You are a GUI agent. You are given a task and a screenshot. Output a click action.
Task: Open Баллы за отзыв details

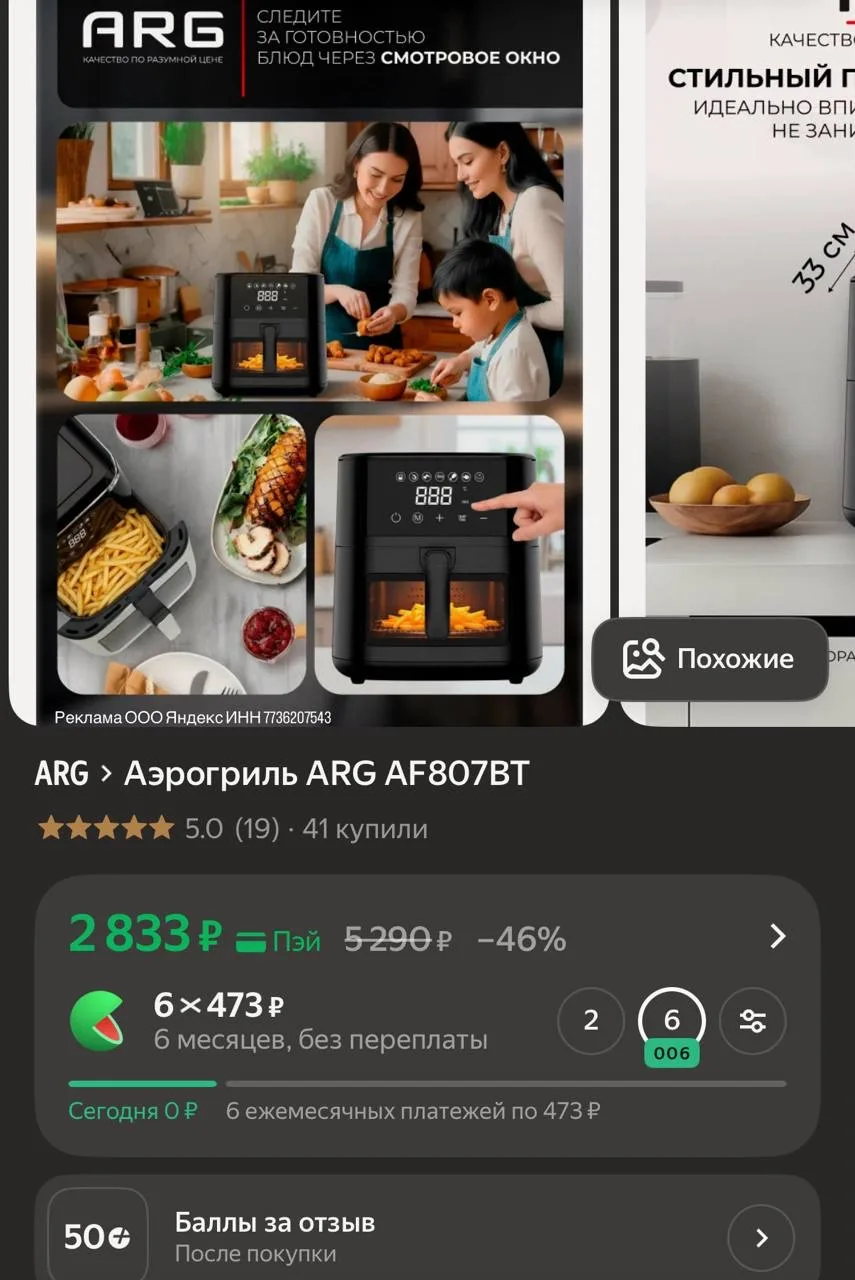click(760, 1238)
